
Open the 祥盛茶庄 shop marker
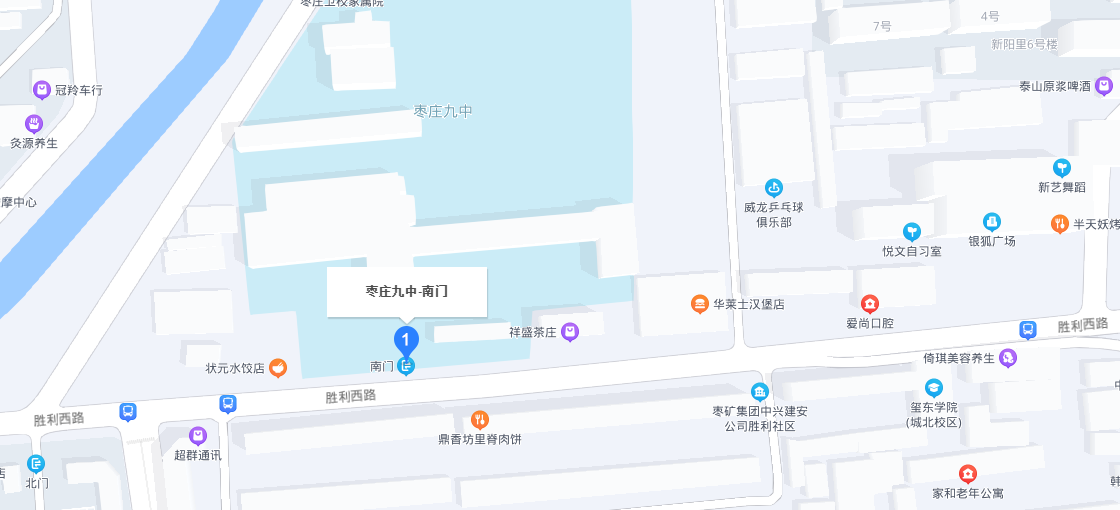pos(570,331)
